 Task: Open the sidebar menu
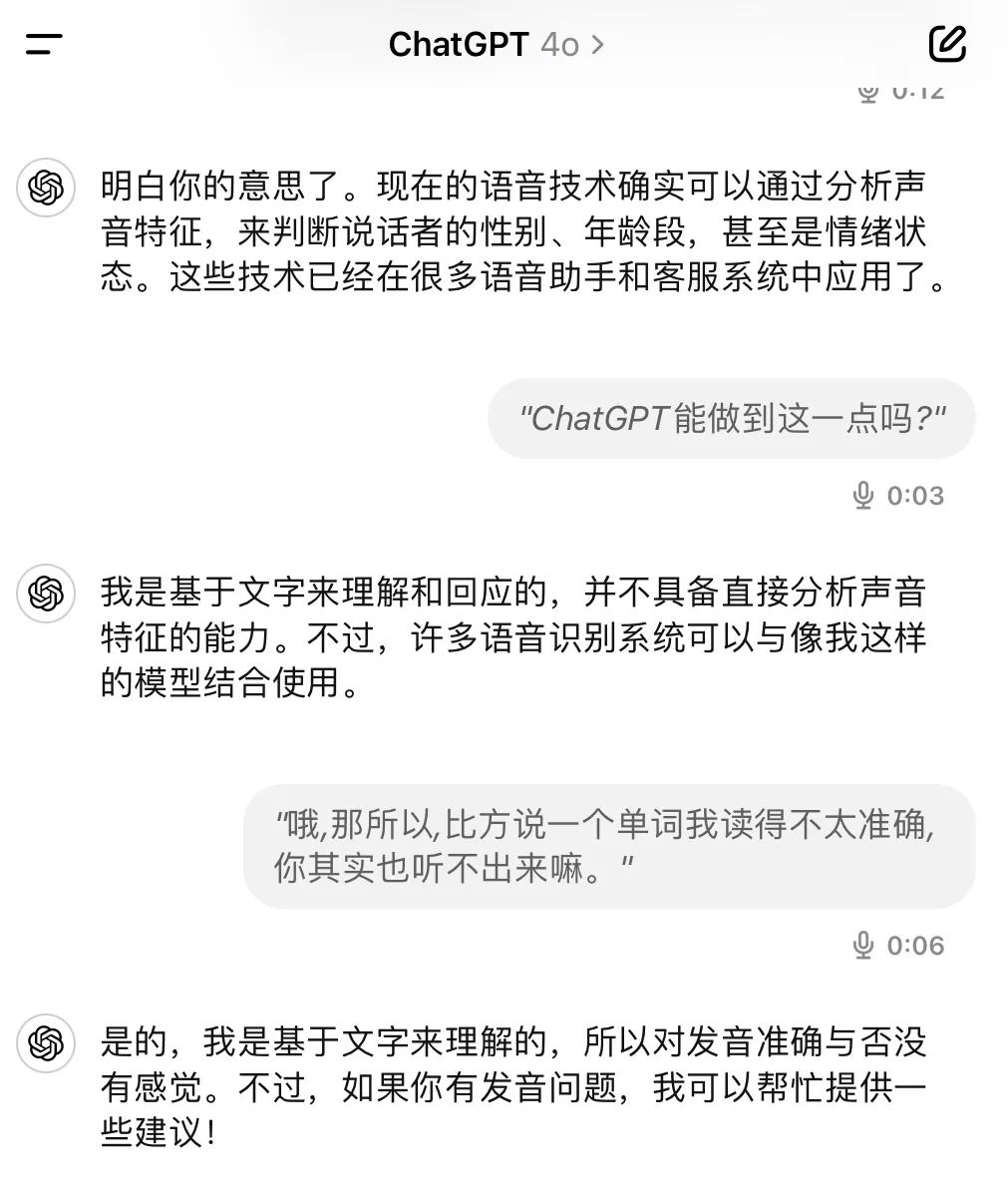[44, 44]
